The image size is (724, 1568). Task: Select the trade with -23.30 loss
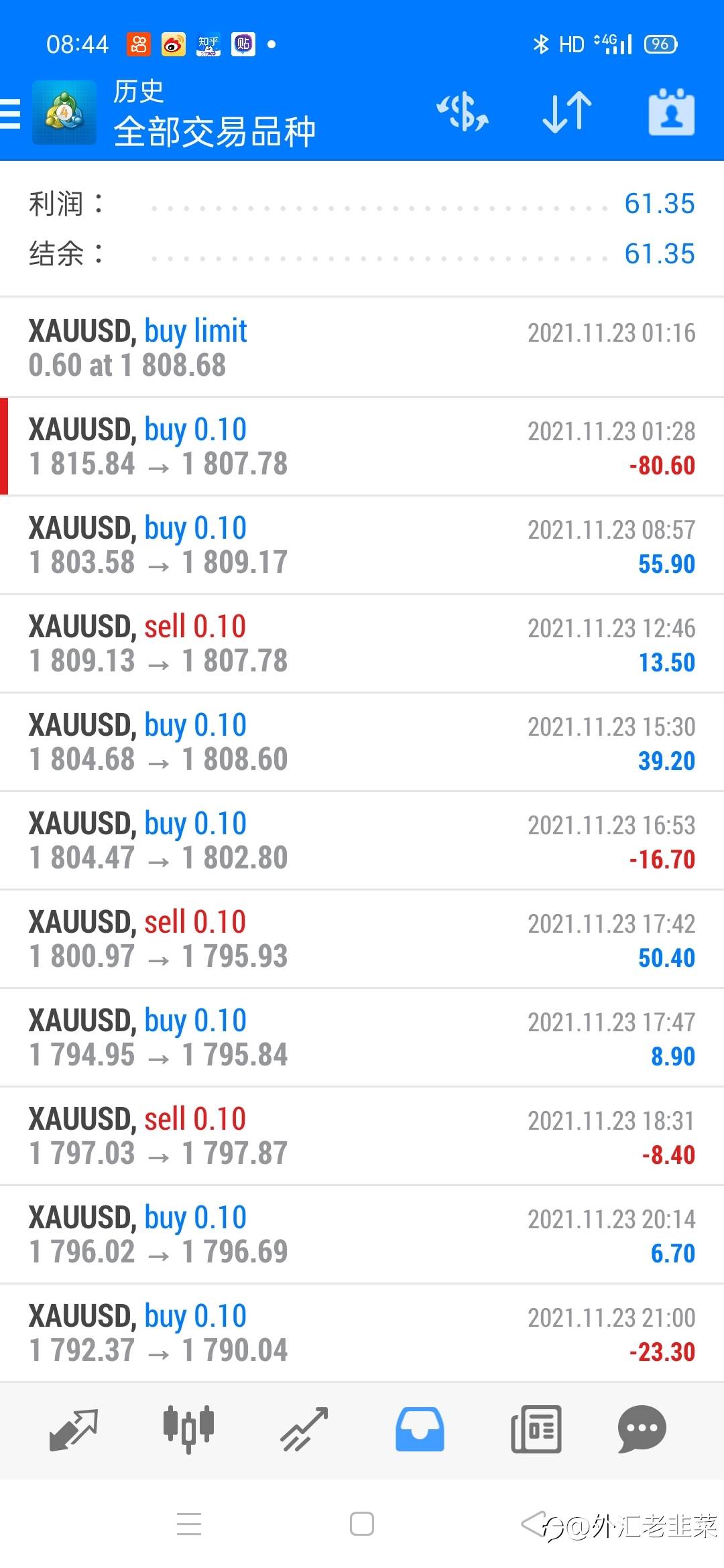(x=362, y=1333)
